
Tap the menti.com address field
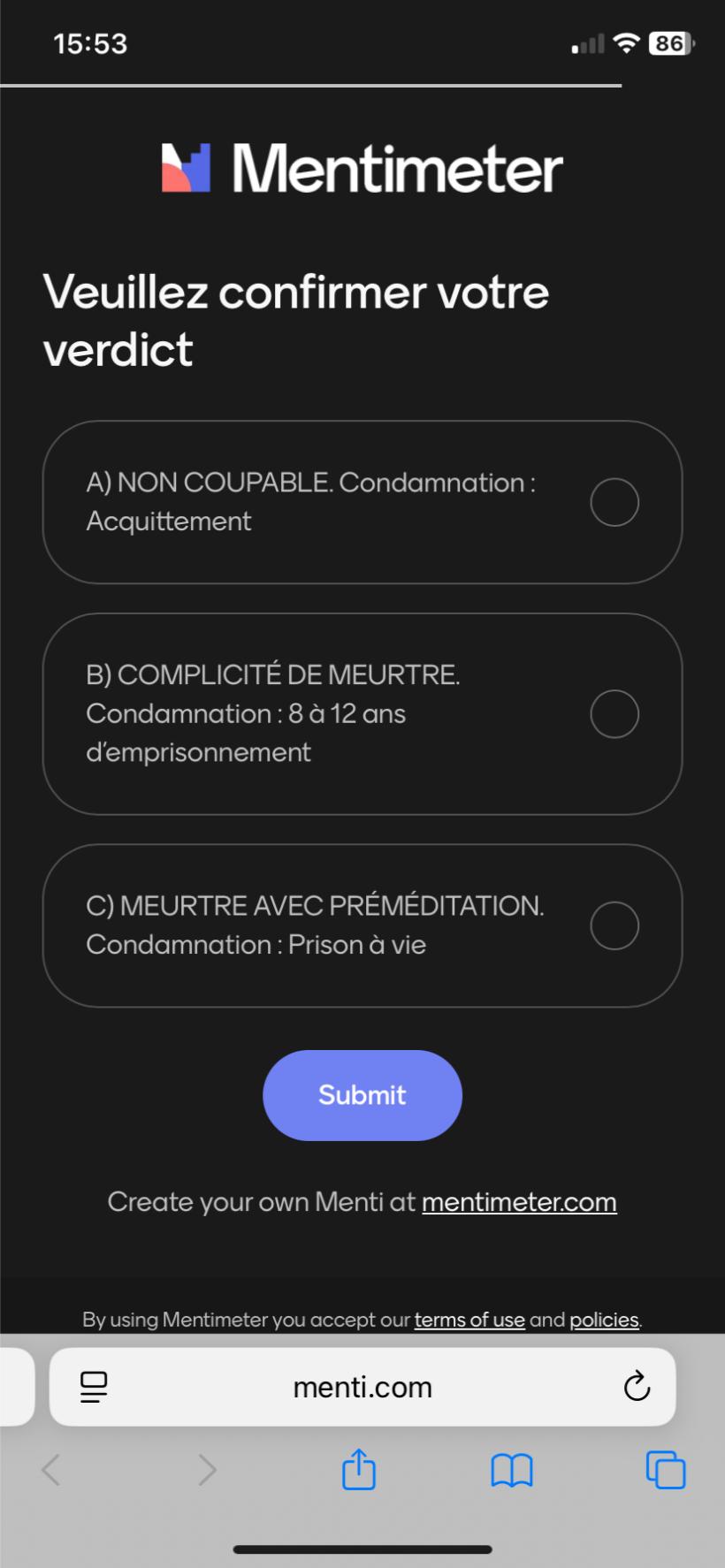(362, 1387)
